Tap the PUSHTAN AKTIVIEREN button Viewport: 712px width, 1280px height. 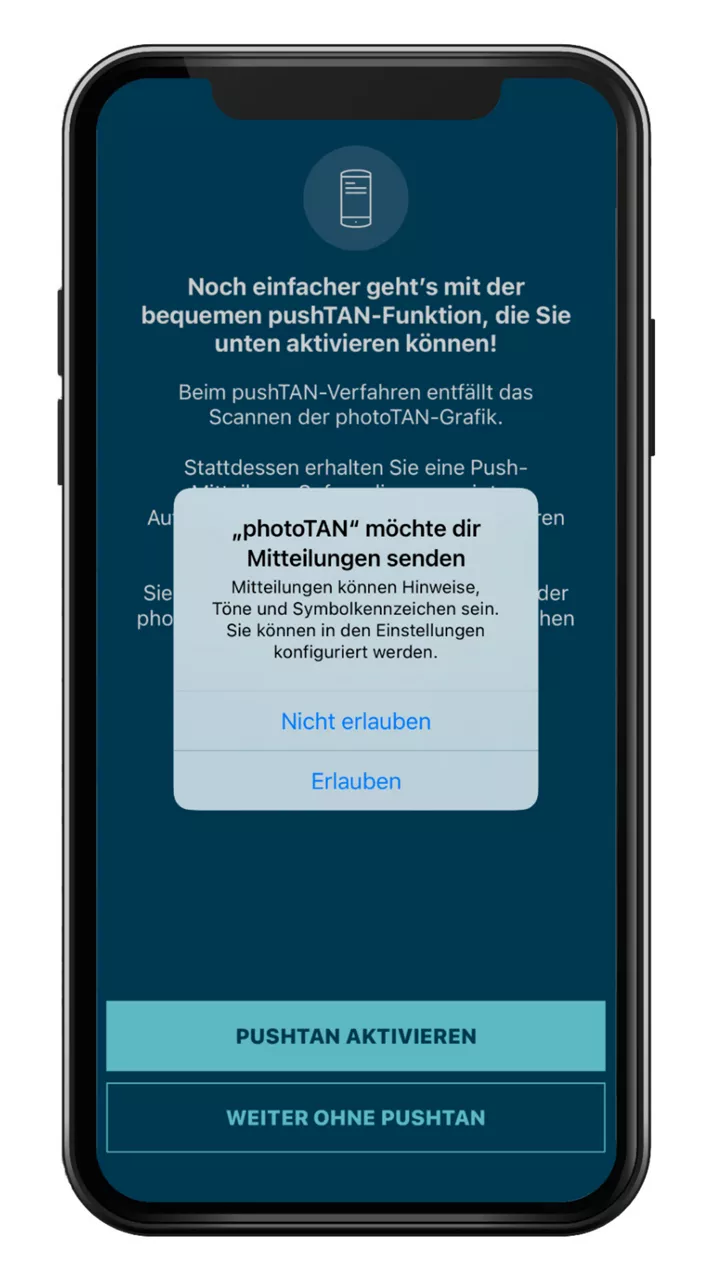click(x=356, y=1036)
